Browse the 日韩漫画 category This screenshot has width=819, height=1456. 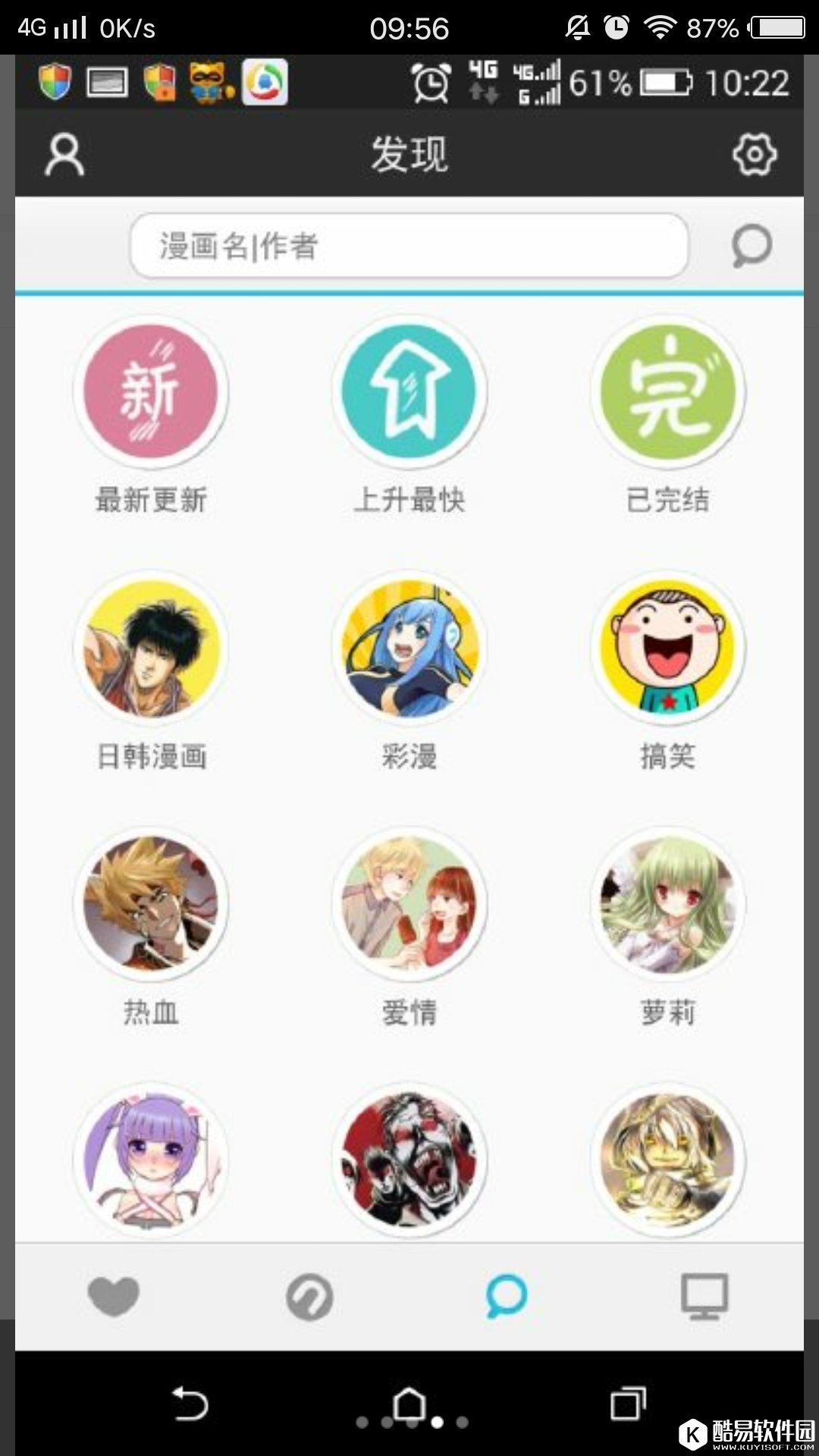tap(151, 648)
